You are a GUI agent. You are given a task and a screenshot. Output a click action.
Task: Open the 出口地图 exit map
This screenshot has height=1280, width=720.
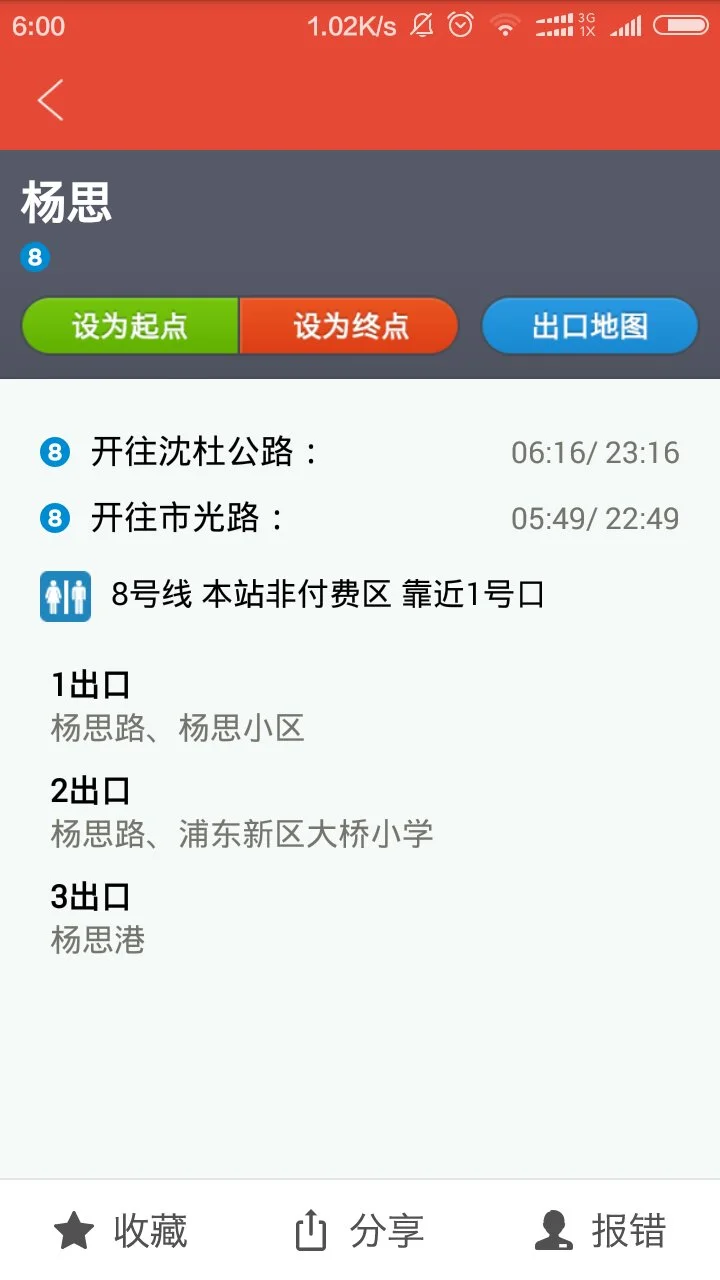(x=589, y=326)
